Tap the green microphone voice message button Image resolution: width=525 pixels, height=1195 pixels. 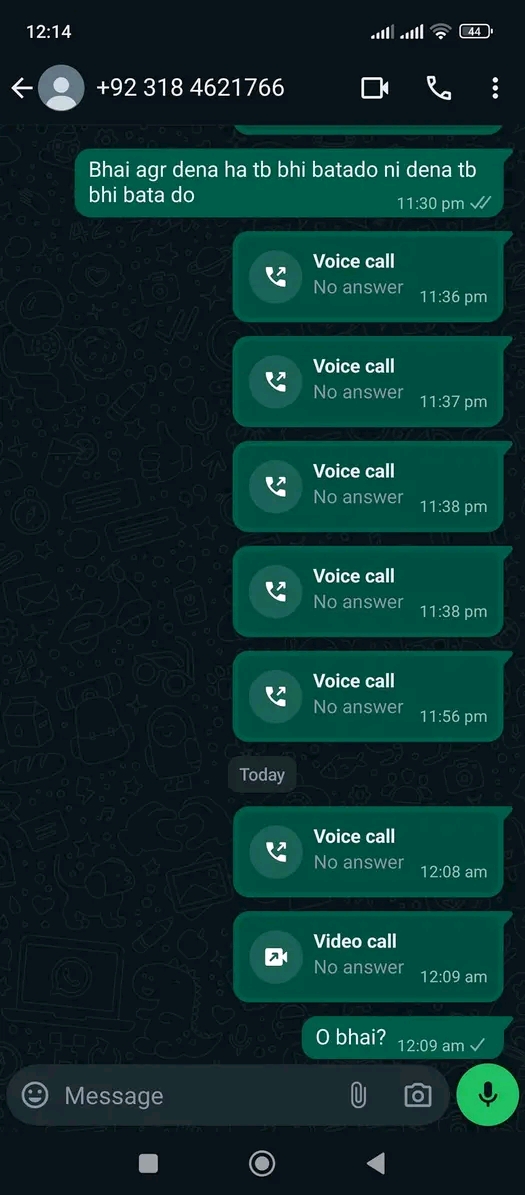pos(488,1095)
